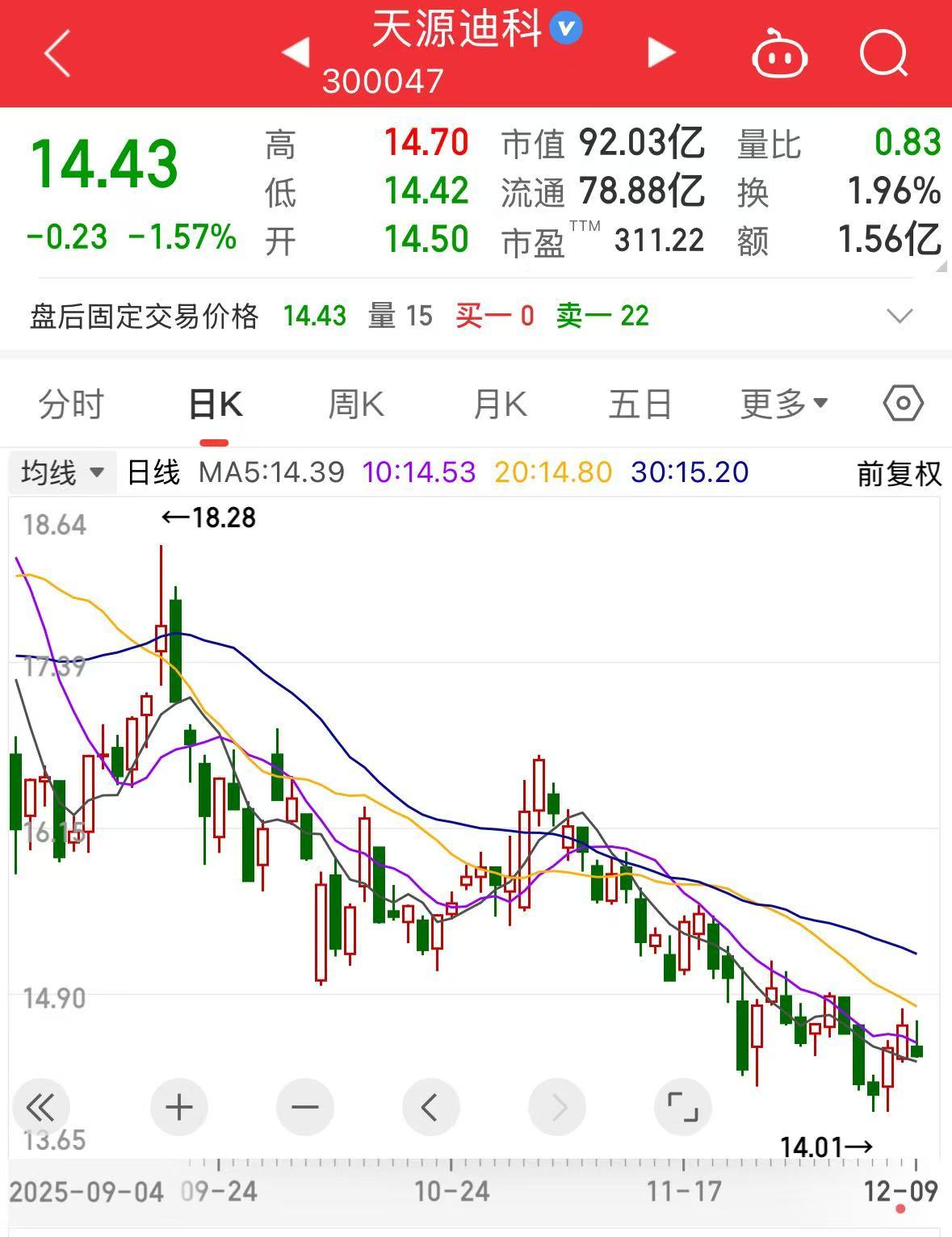Expand the 盘后固定交易价格 row

[x=900, y=316]
